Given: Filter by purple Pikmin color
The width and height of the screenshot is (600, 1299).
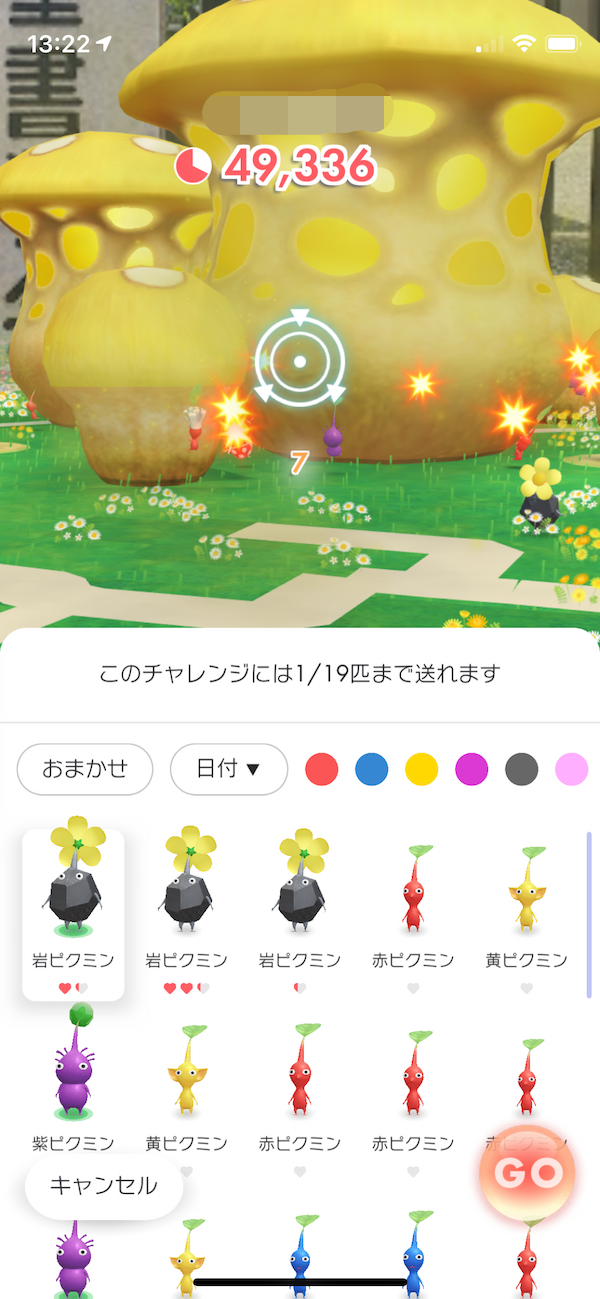Looking at the screenshot, I should tap(472, 769).
